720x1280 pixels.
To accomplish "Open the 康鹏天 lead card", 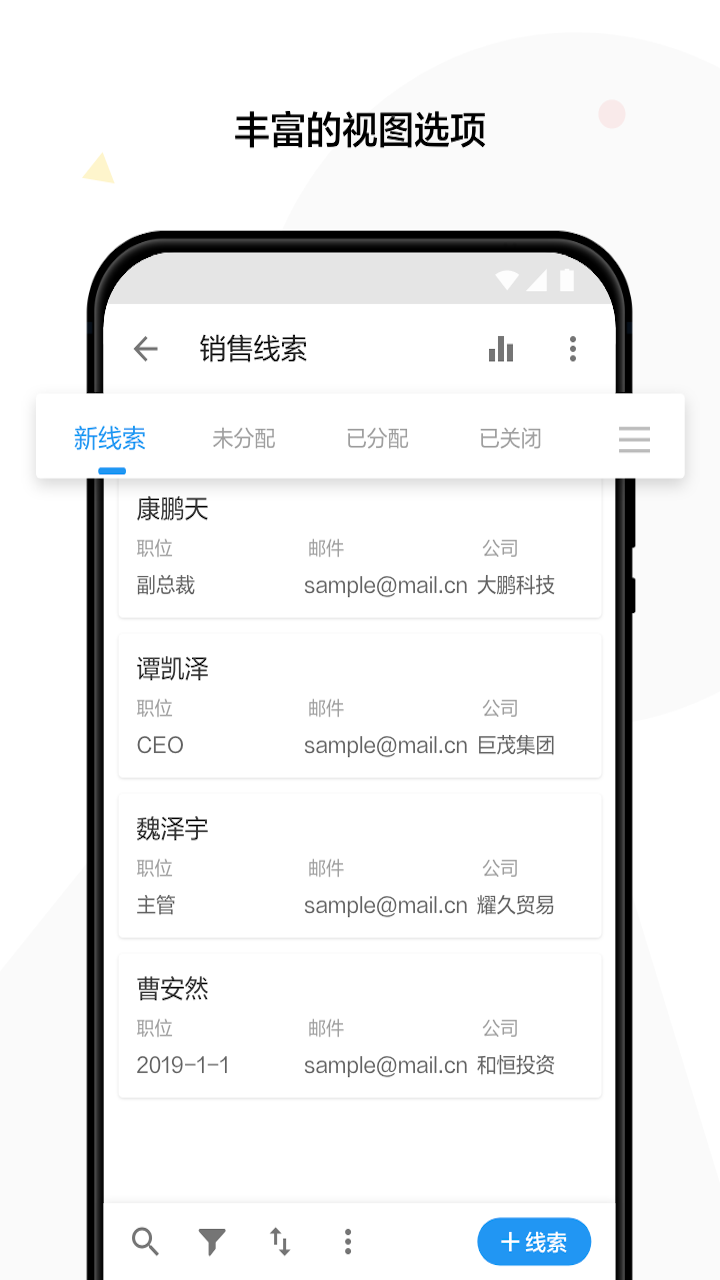I will 360,548.
